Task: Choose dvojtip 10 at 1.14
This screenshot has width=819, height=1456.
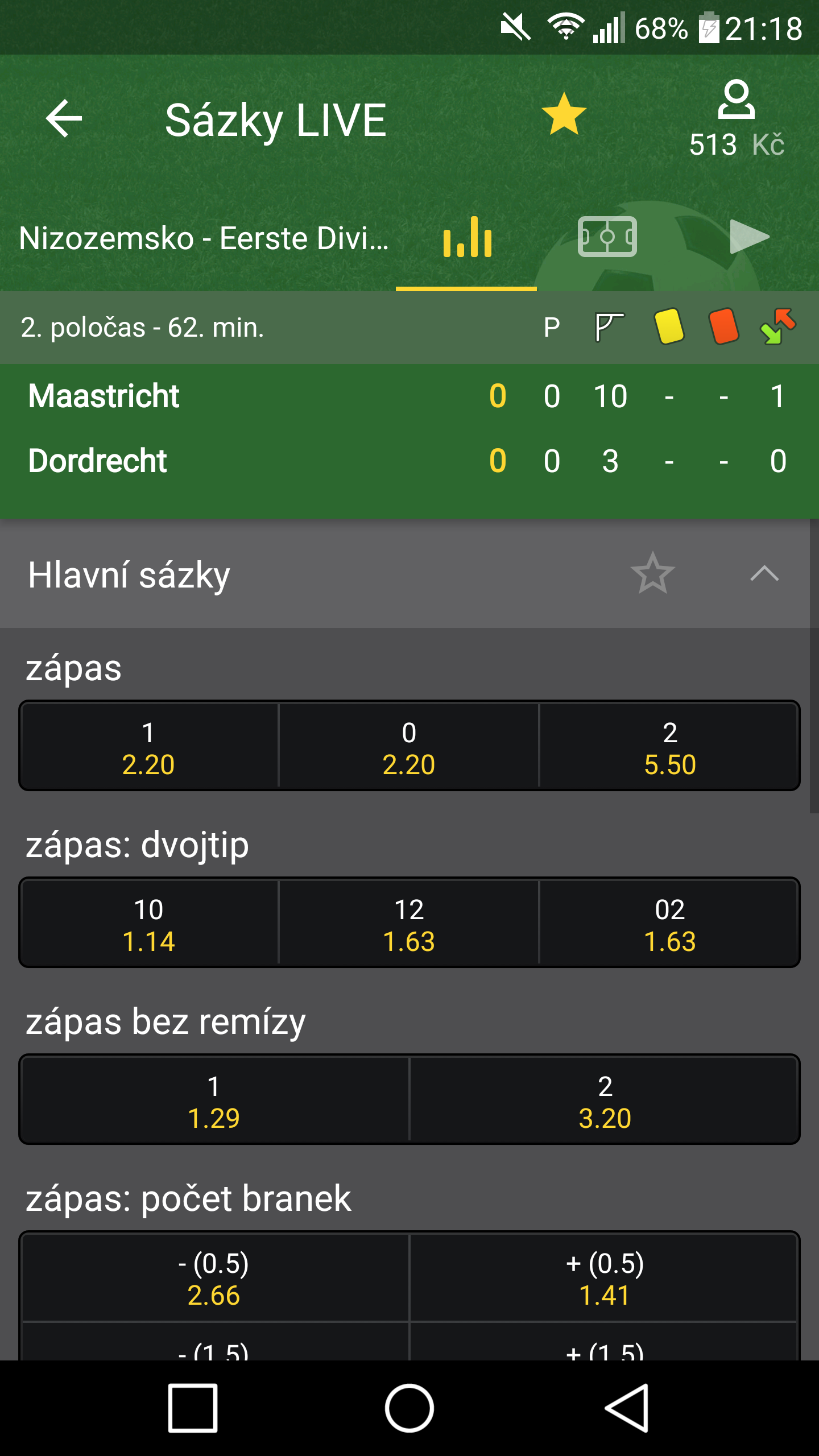Action: [149, 923]
